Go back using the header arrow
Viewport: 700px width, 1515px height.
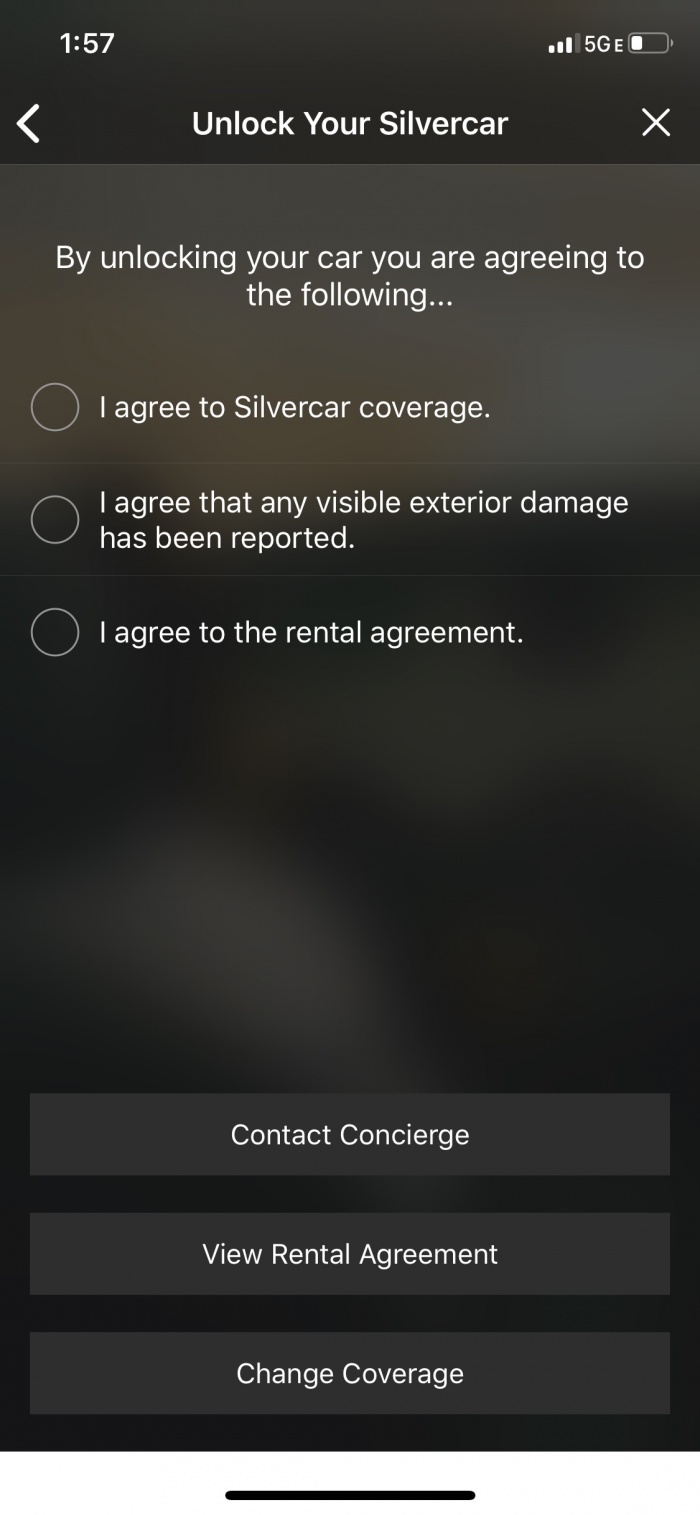[x=29, y=123]
